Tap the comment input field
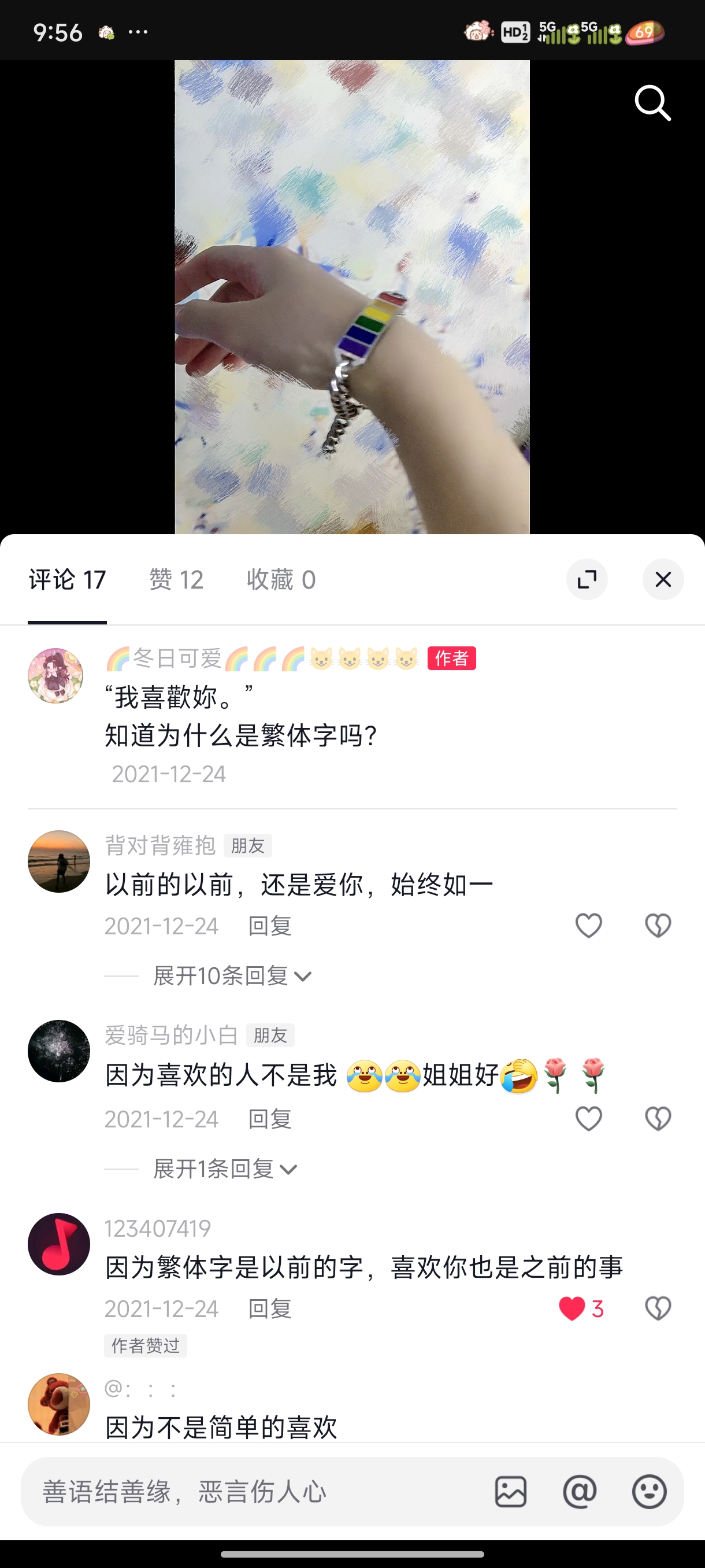Image resolution: width=705 pixels, height=1568 pixels. [x=255, y=1491]
